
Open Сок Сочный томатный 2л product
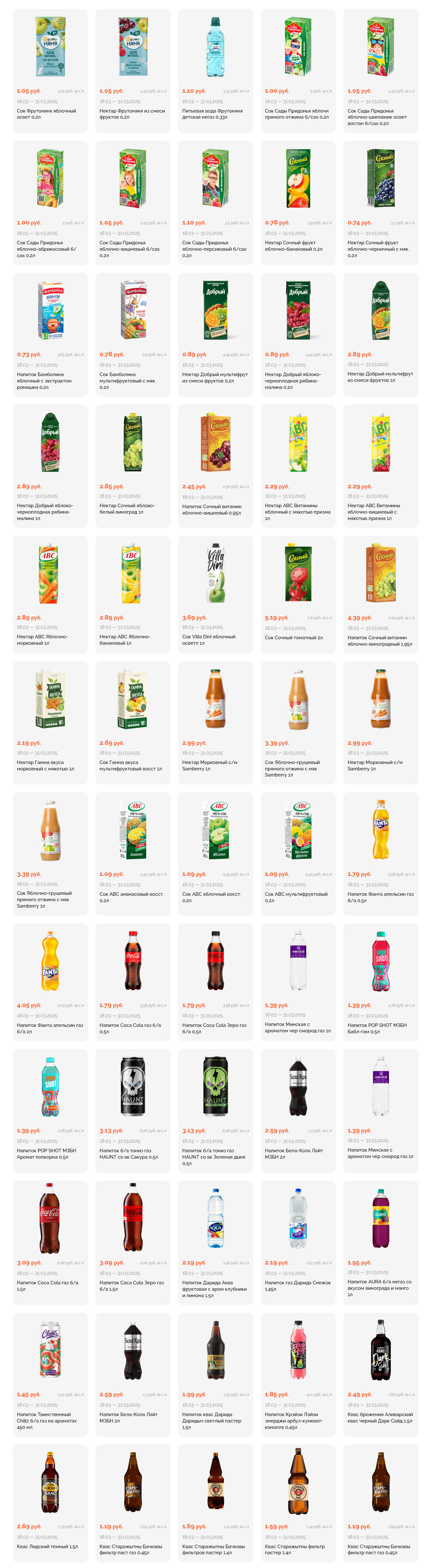298,594
